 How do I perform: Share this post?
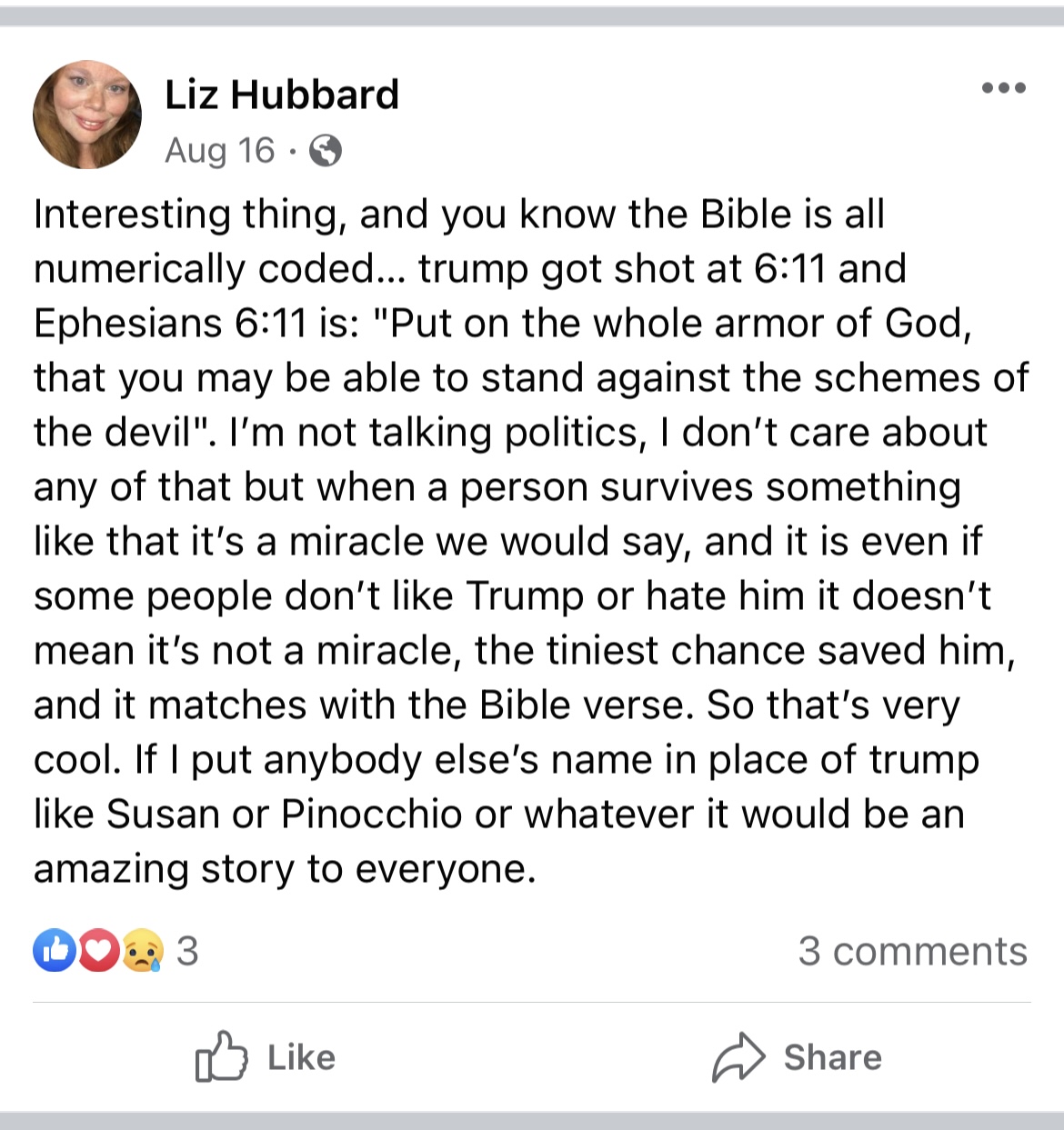797,1057
